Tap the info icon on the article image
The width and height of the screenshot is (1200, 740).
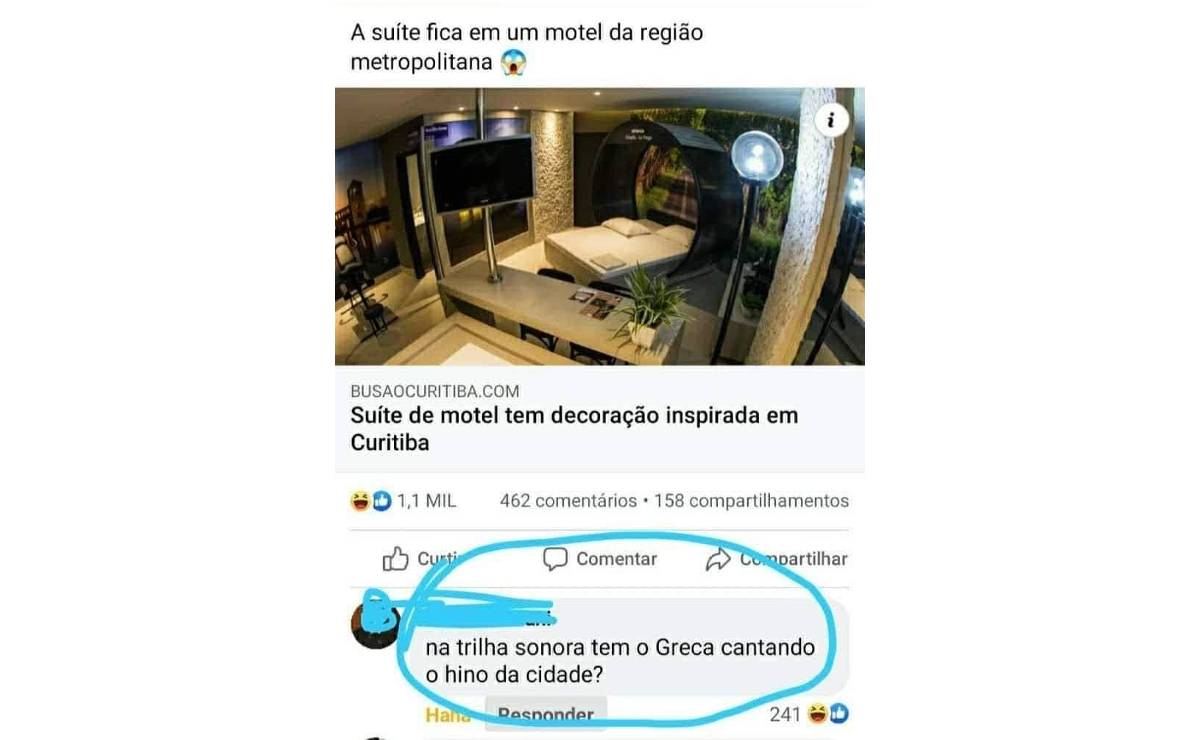click(831, 121)
